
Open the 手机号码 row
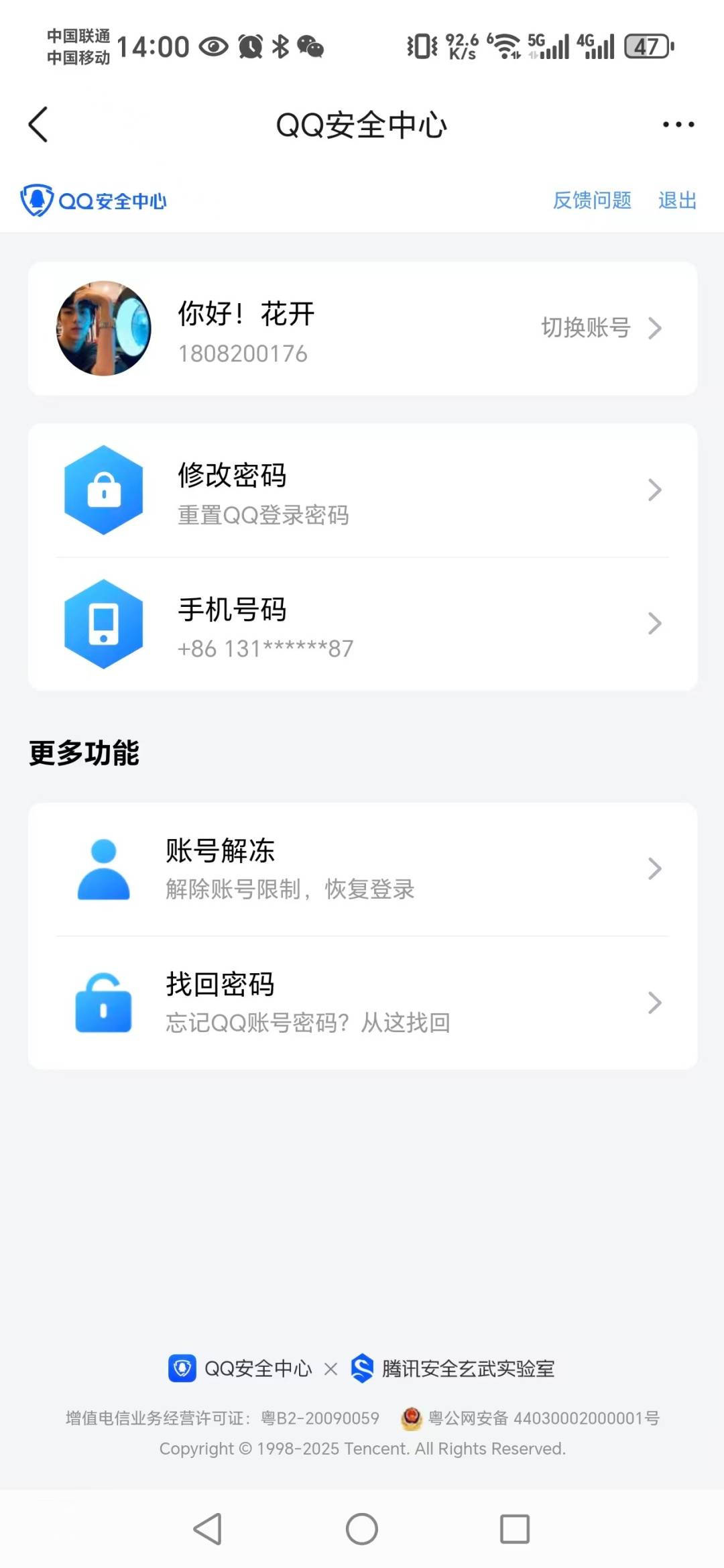click(362, 624)
